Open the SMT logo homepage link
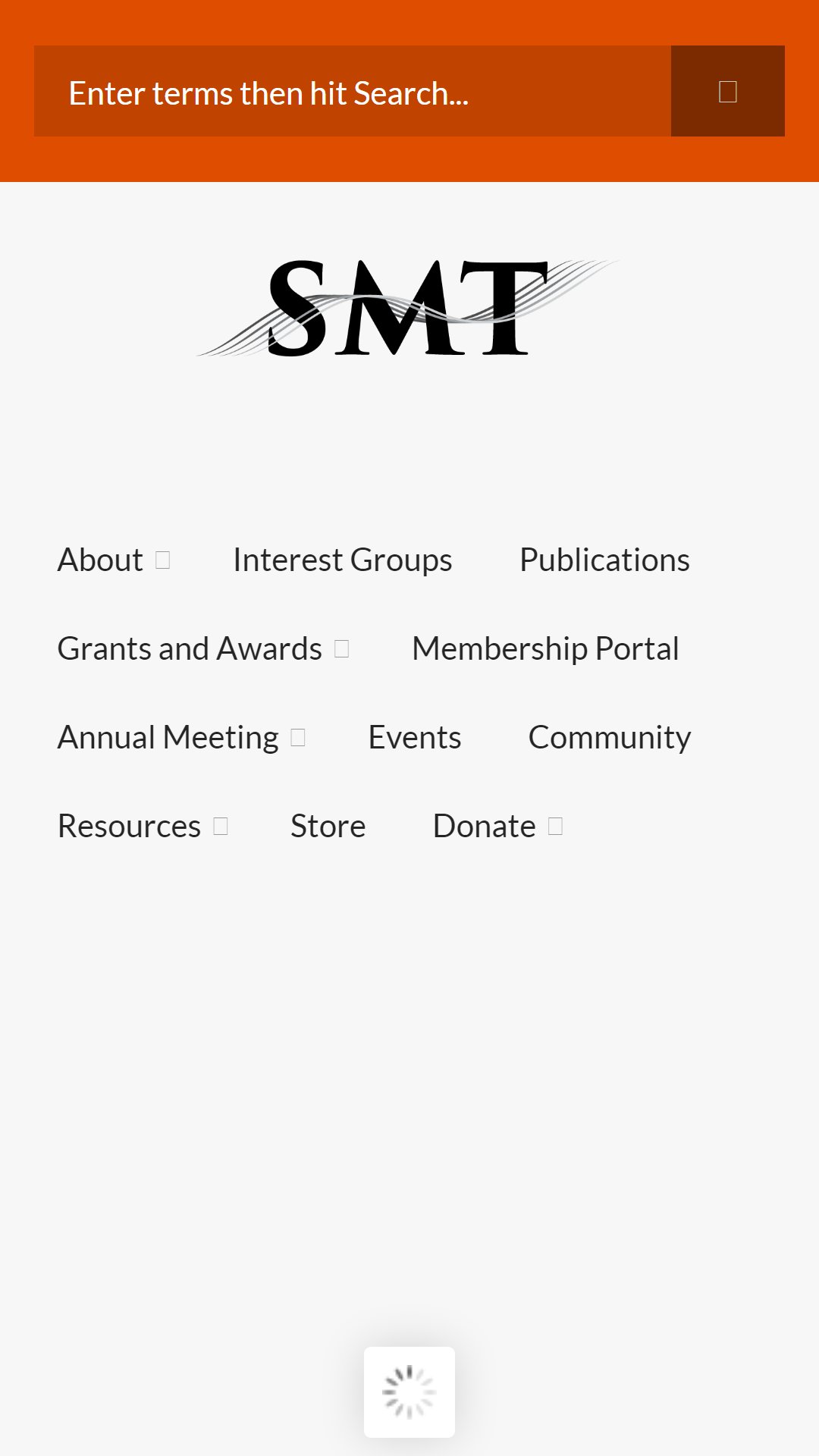The image size is (819, 1456). point(409,307)
